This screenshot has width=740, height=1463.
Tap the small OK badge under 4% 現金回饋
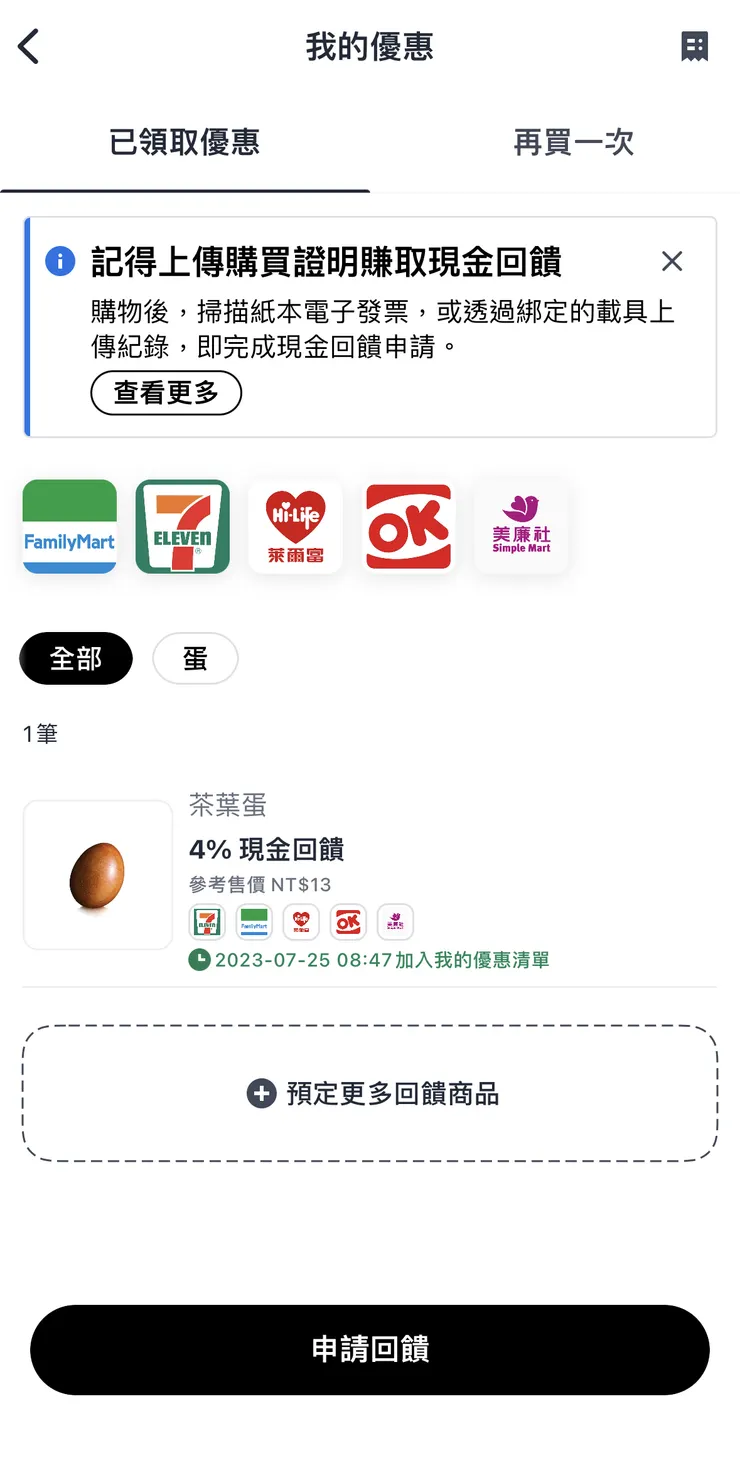coord(348,922)
